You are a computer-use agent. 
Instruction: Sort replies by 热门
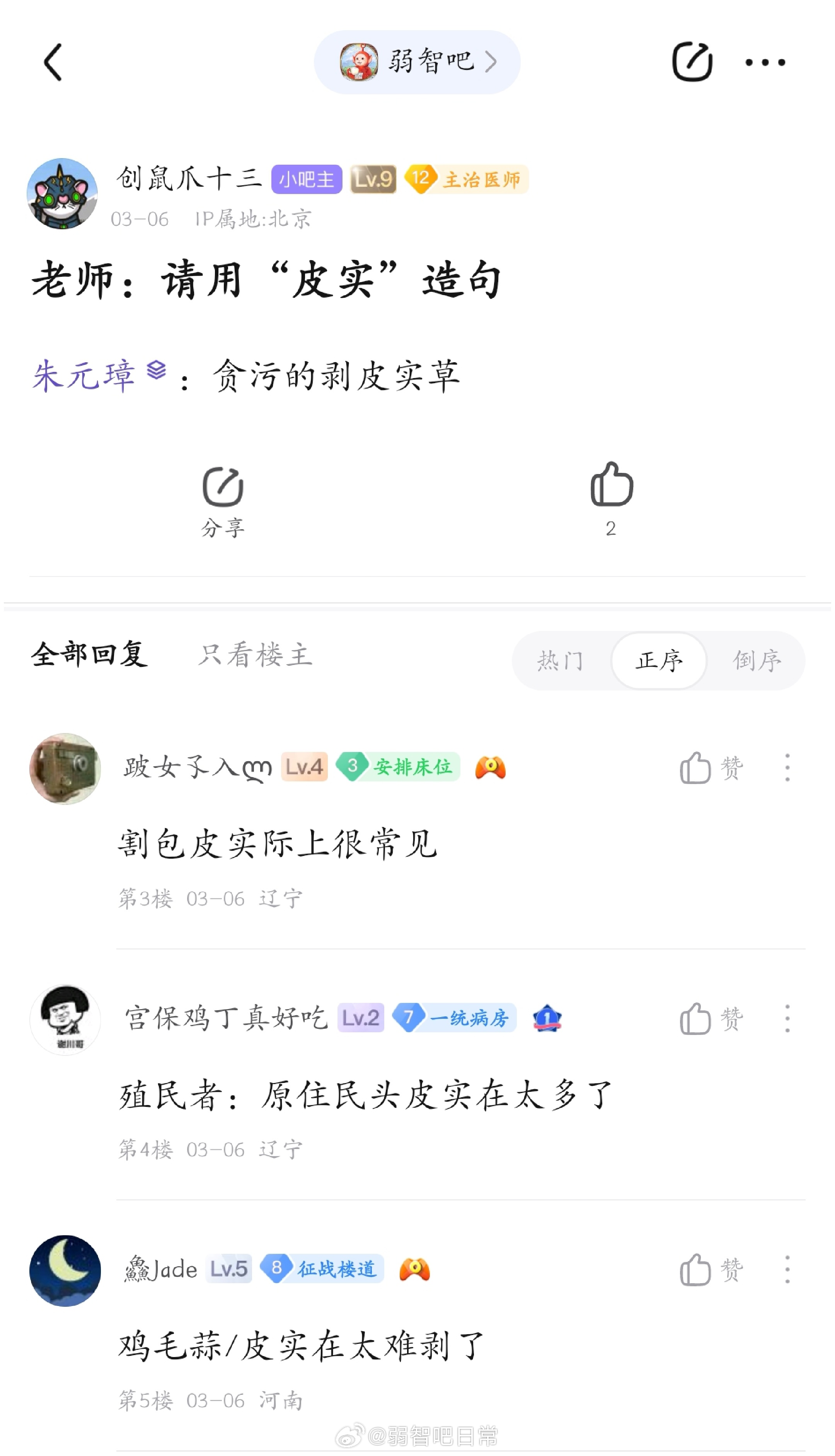[x=560, y=661]
